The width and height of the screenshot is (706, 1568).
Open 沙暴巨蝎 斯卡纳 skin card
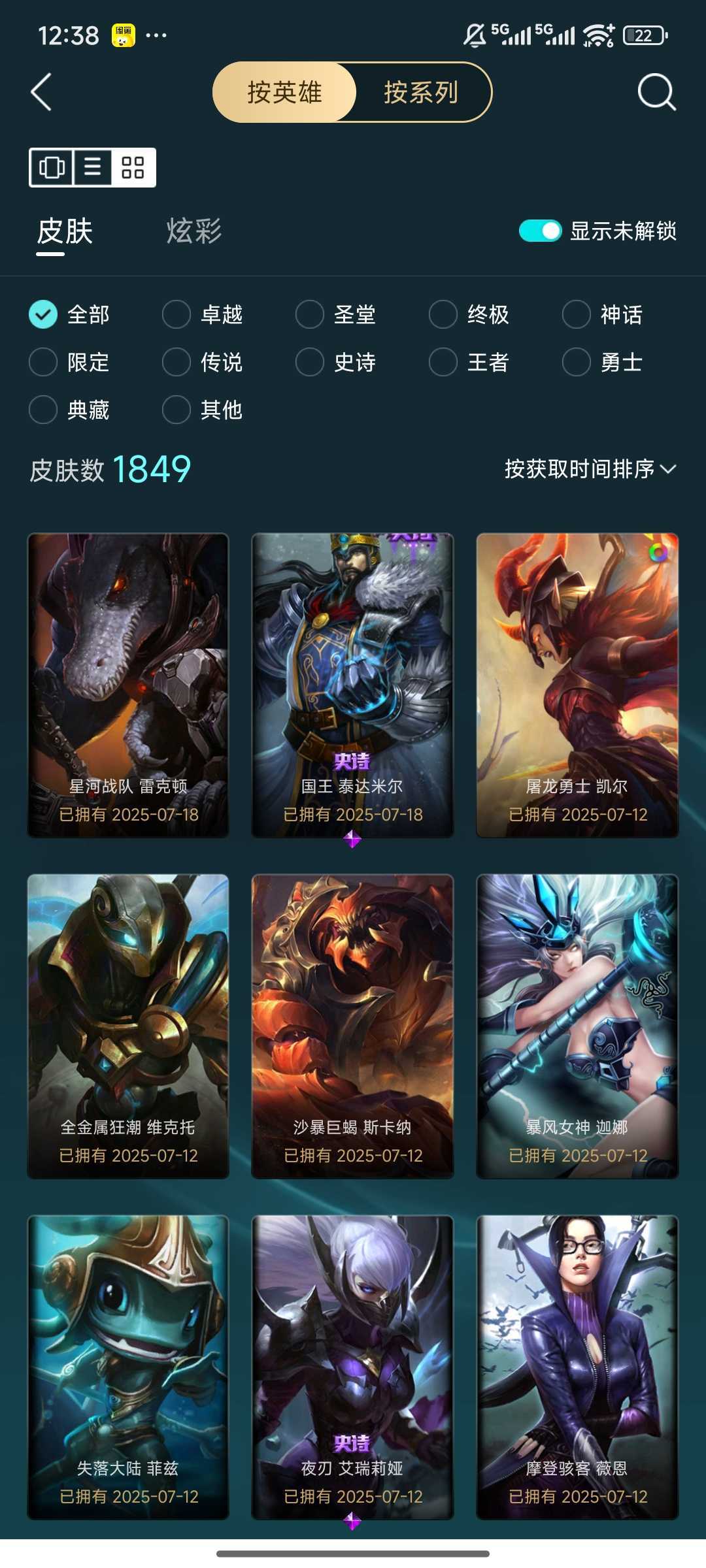[352, 1026]
